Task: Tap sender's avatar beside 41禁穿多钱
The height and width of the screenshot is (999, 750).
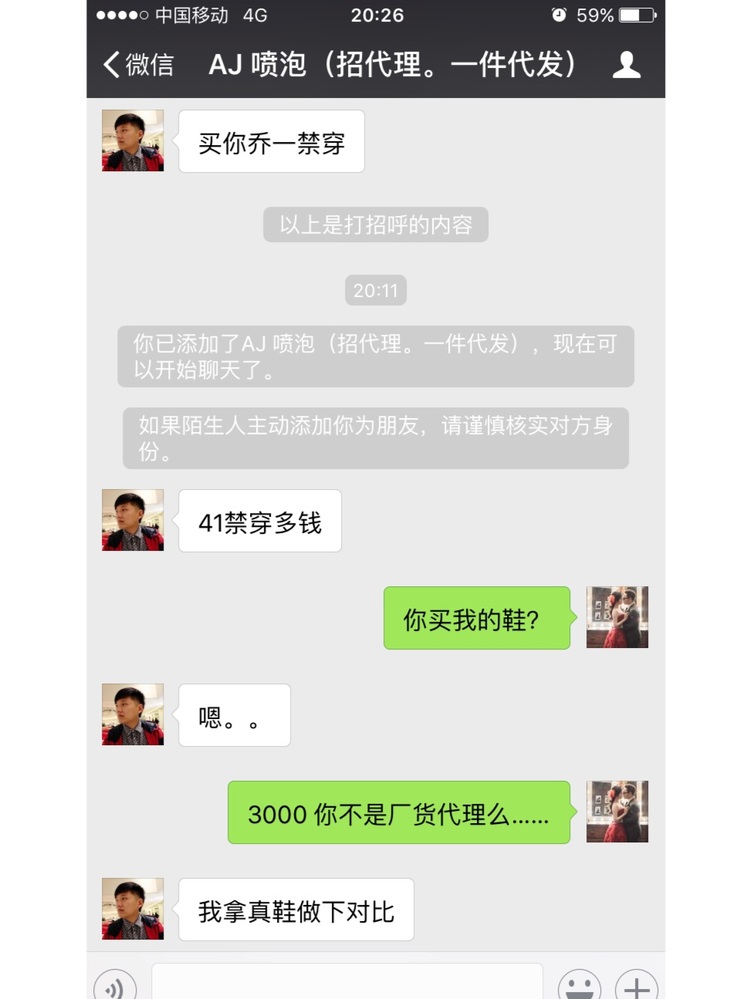Action: click(133, 520)
